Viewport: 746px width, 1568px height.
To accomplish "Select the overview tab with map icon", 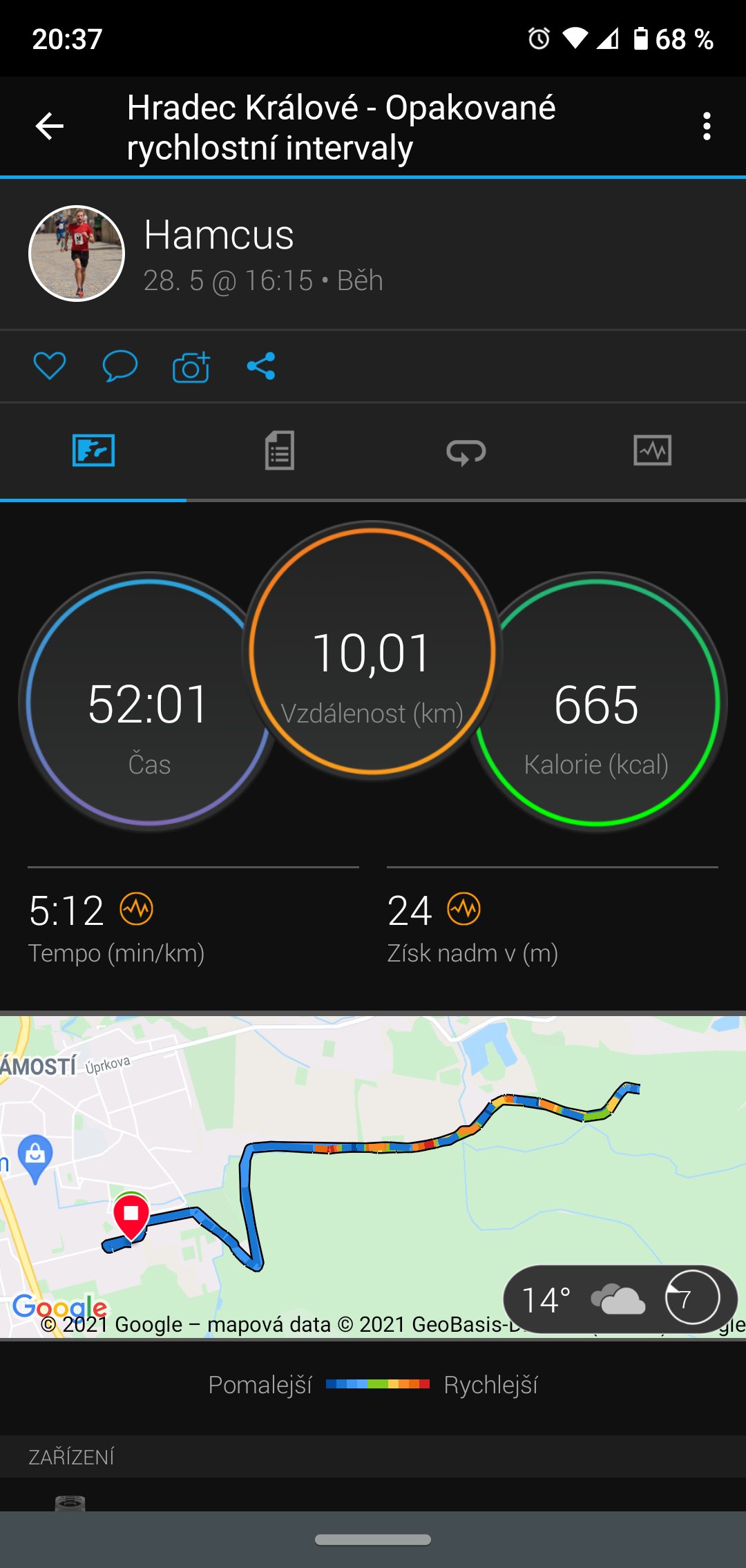I will point(93,451).
